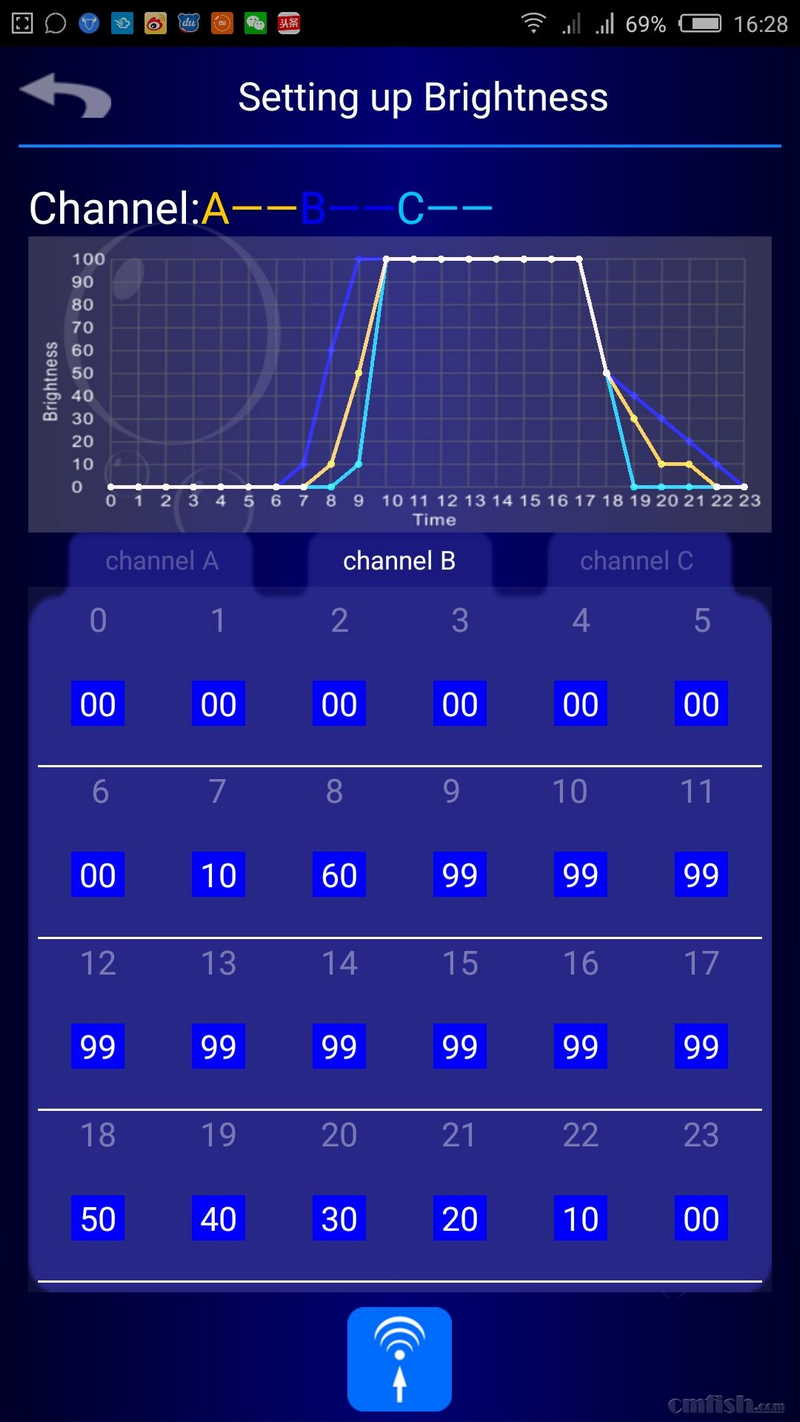
Task: Edit the brightness value for hour 22
Action: 580,1218
